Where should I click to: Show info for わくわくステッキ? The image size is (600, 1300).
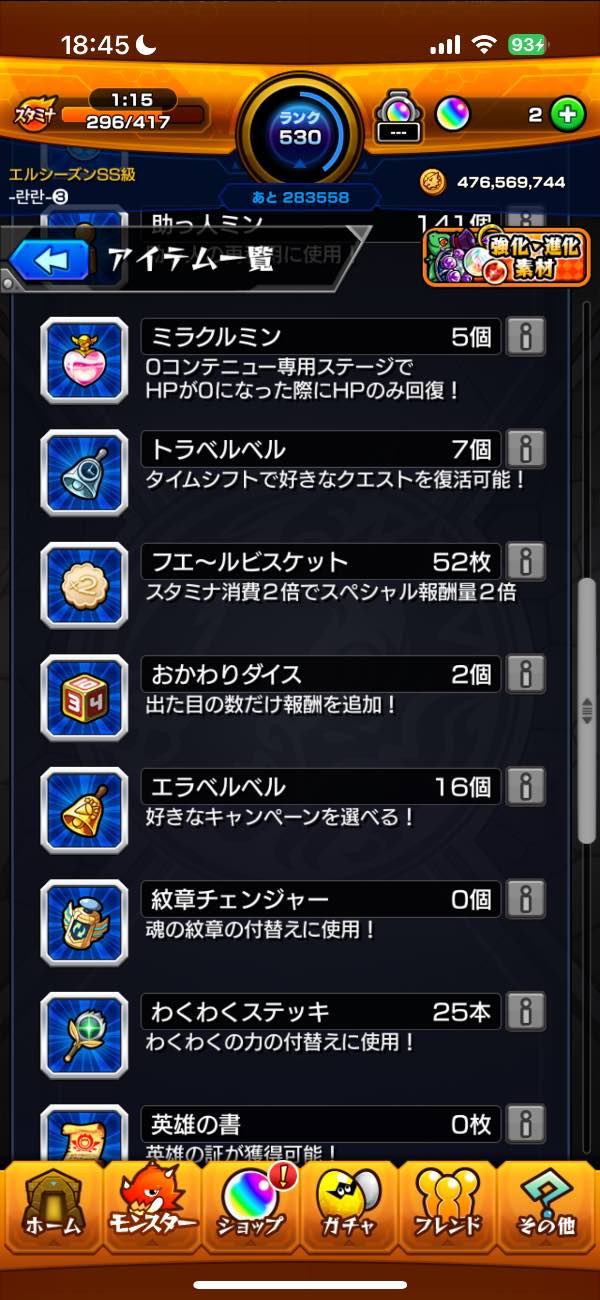525,1012
